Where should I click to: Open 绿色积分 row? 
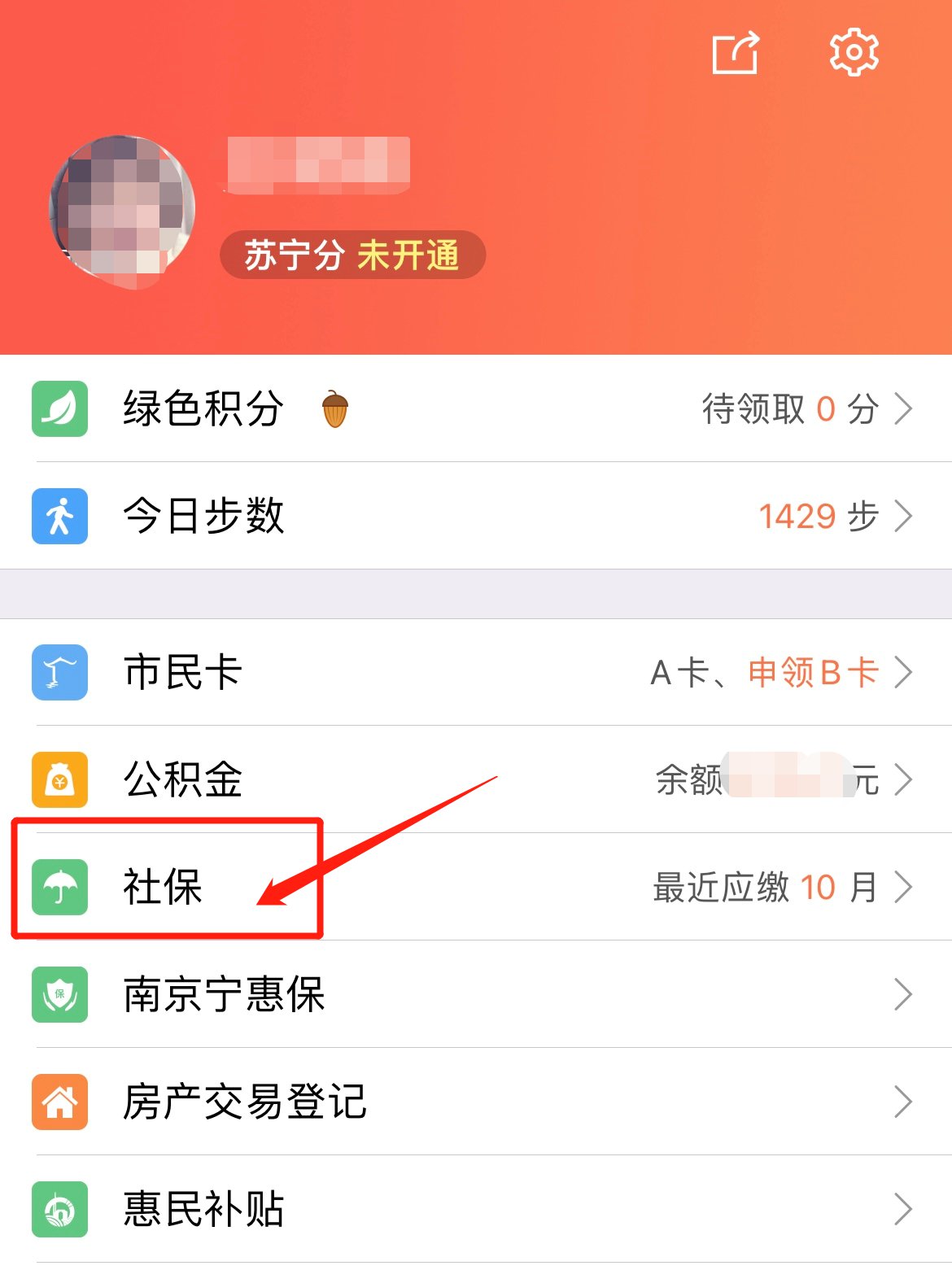(x=476, y=408)
